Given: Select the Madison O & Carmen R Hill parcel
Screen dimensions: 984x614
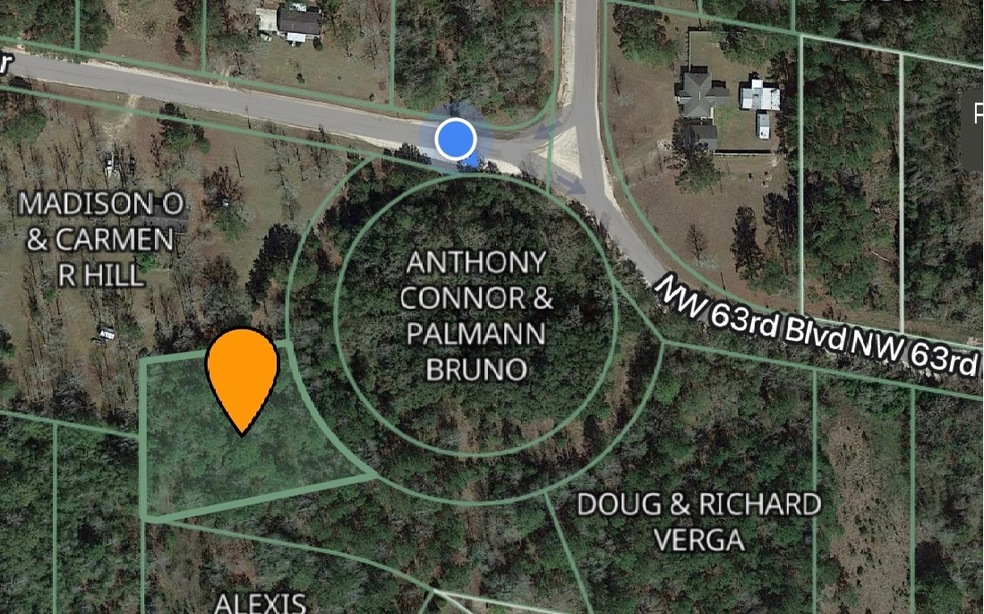Looking at the screenshot, I should [x=100, y=240].
